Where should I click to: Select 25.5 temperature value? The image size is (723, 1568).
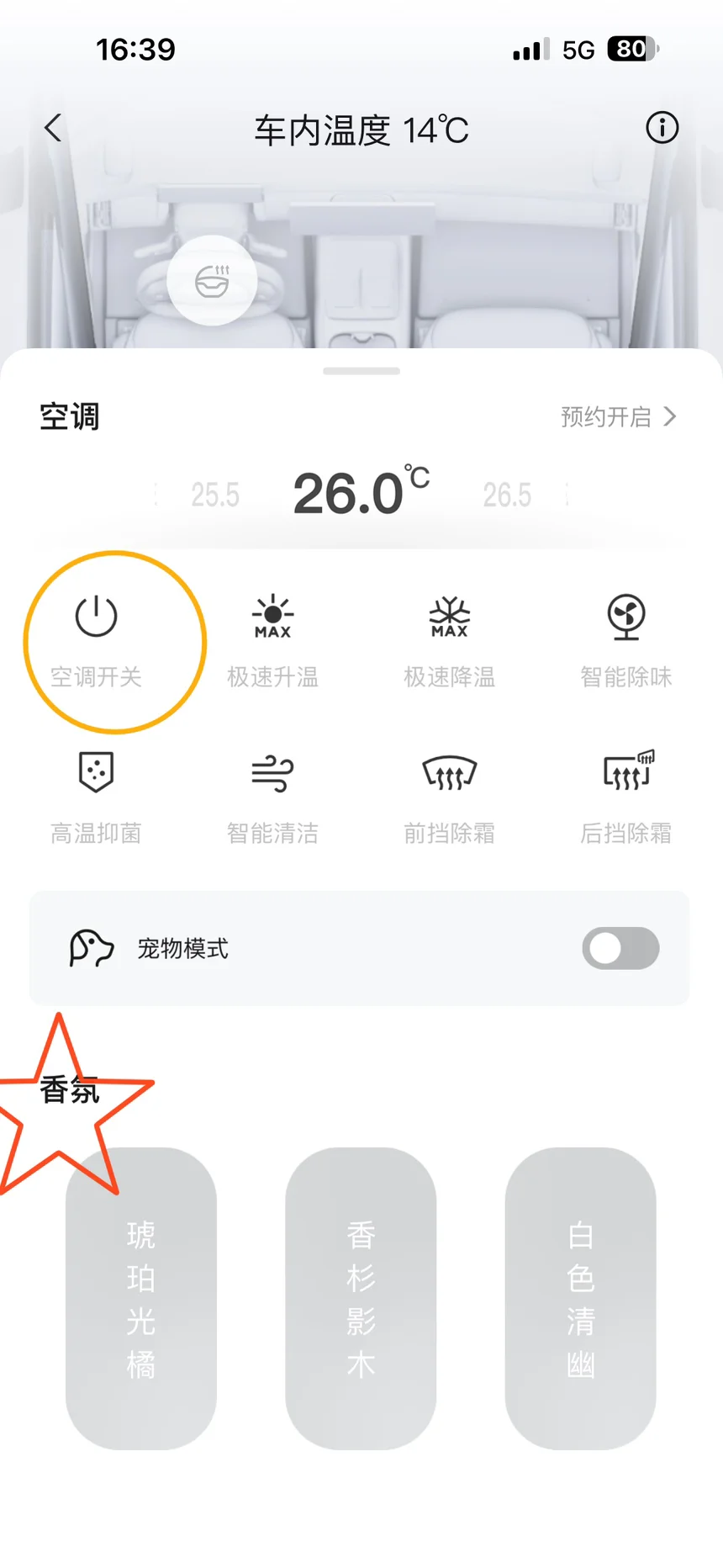pyautogui.click(x=215, y=495)
